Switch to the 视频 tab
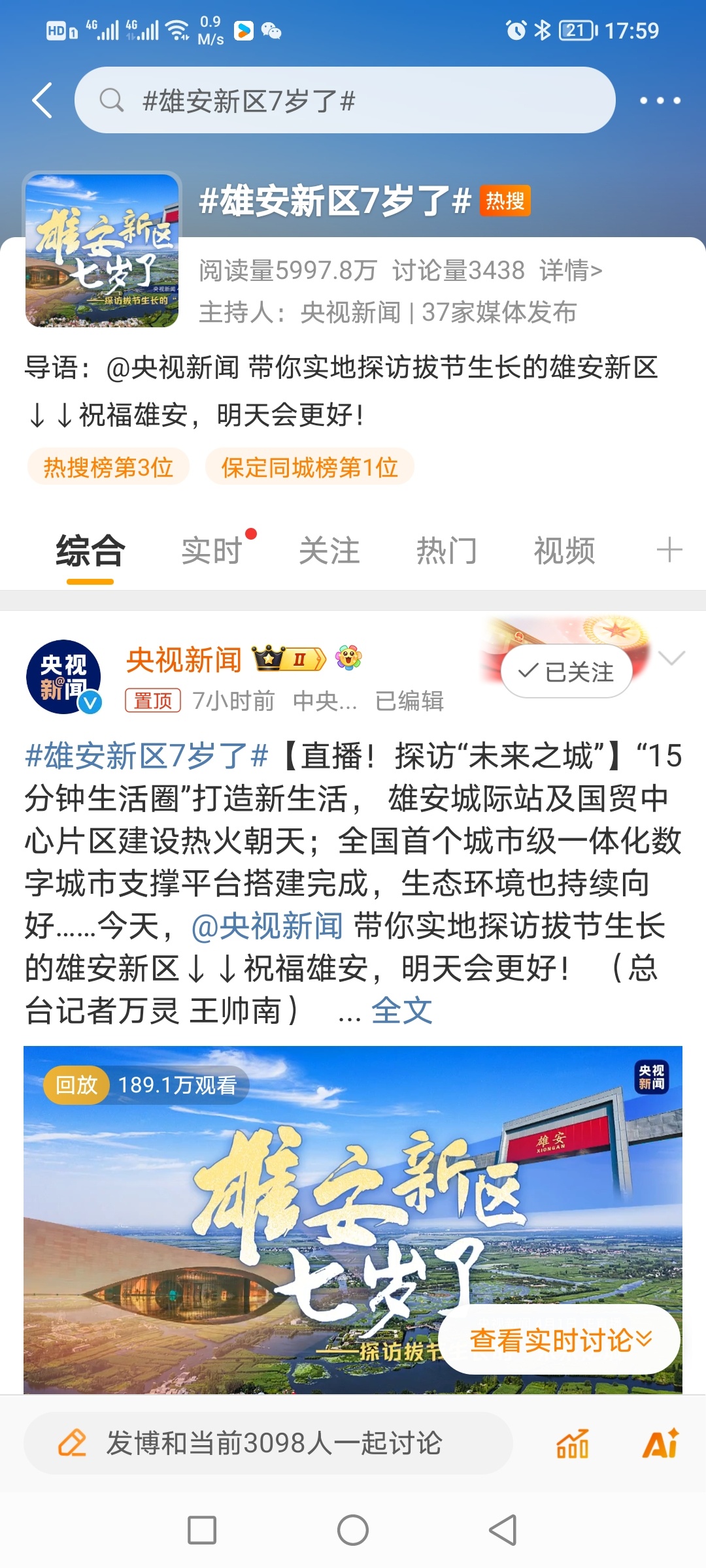 pyautogui.click(x=564, y=551)
